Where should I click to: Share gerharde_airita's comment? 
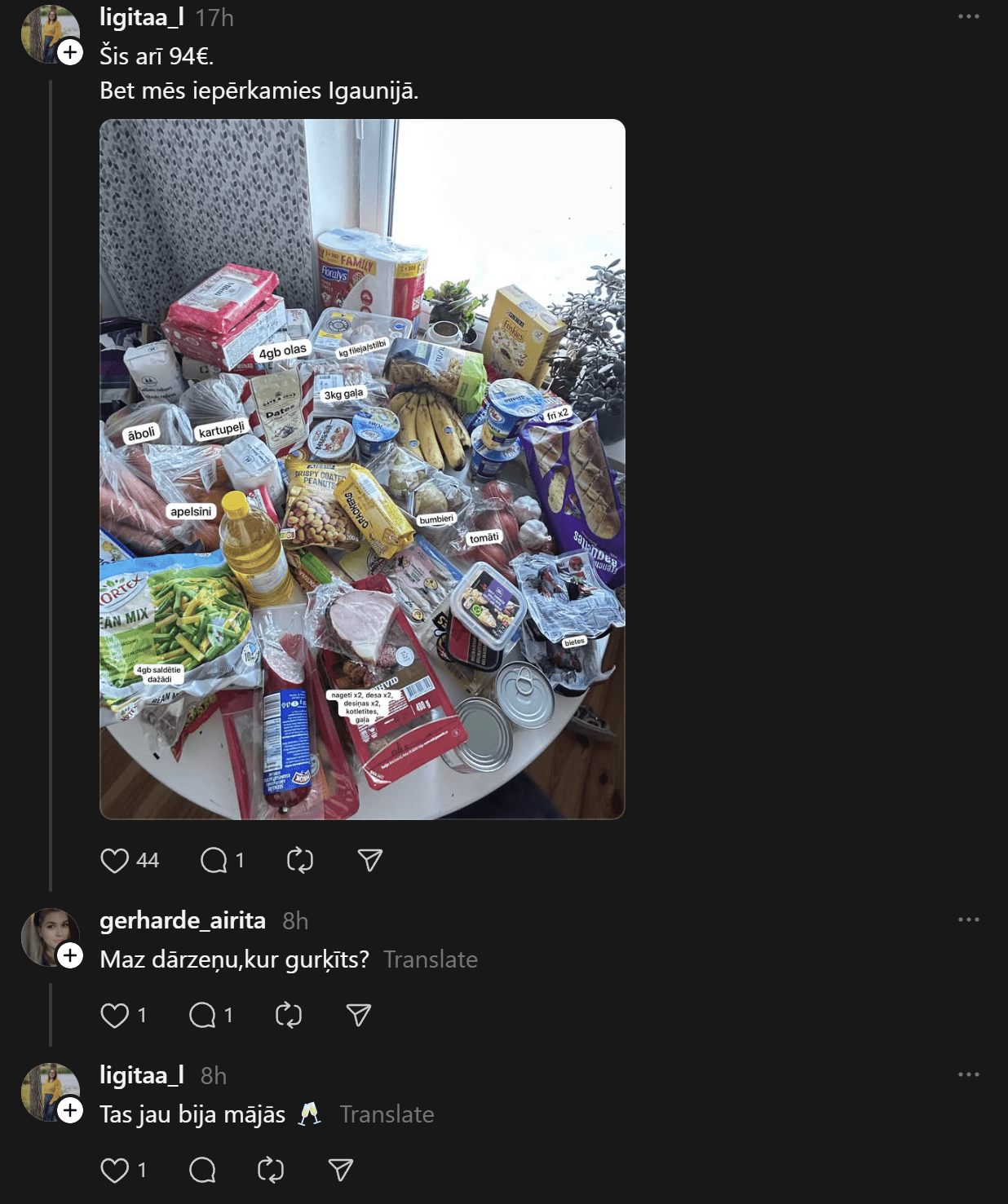pos(358,1015)
